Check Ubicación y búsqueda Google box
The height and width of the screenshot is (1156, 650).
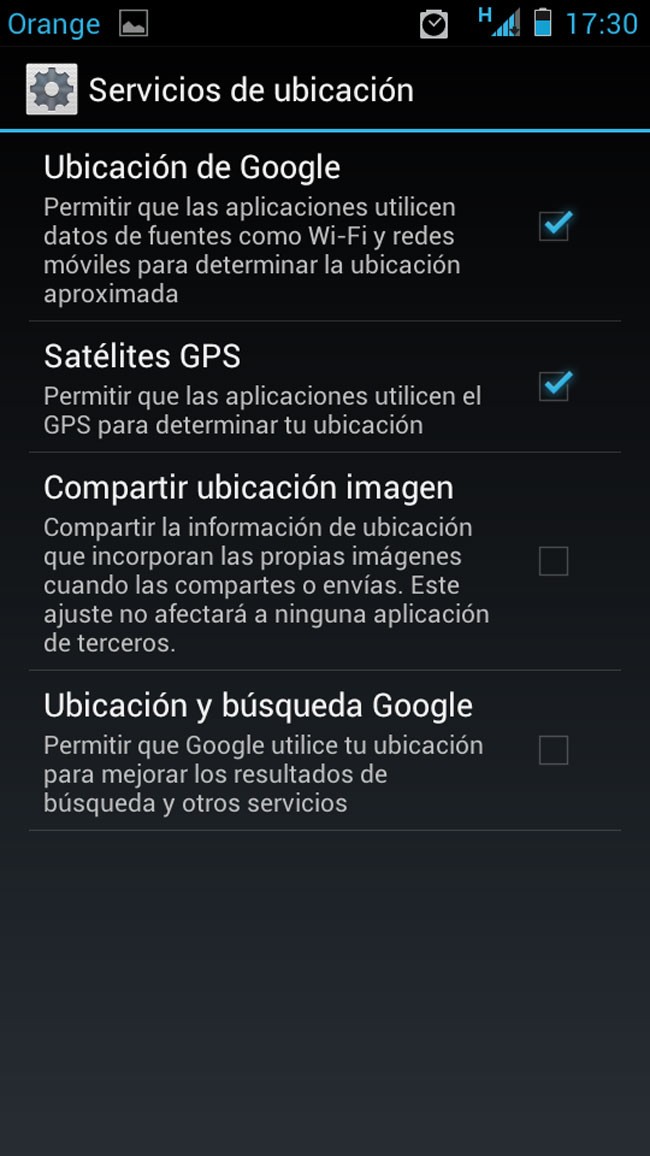point(553,751)
